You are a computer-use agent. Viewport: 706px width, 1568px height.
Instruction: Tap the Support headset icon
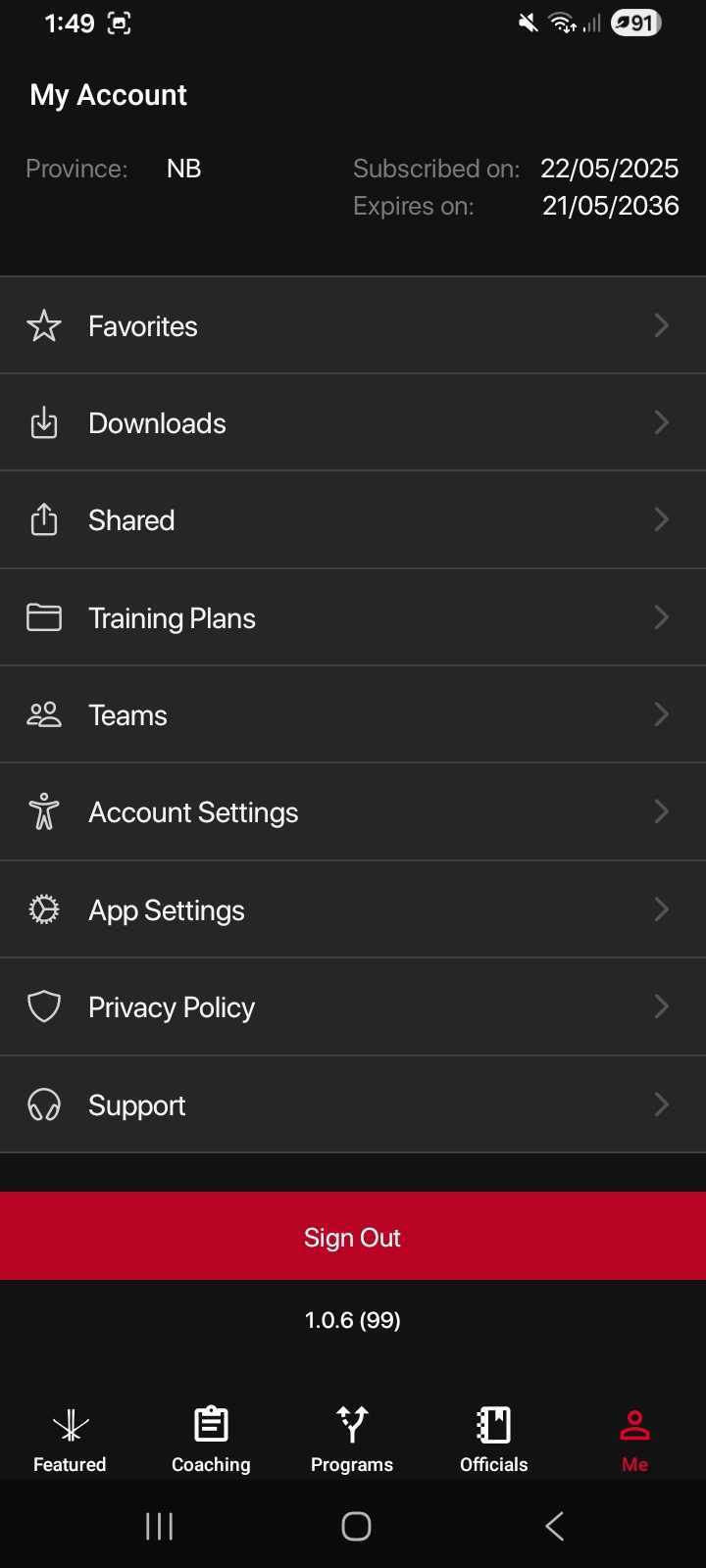(44, 1104)
